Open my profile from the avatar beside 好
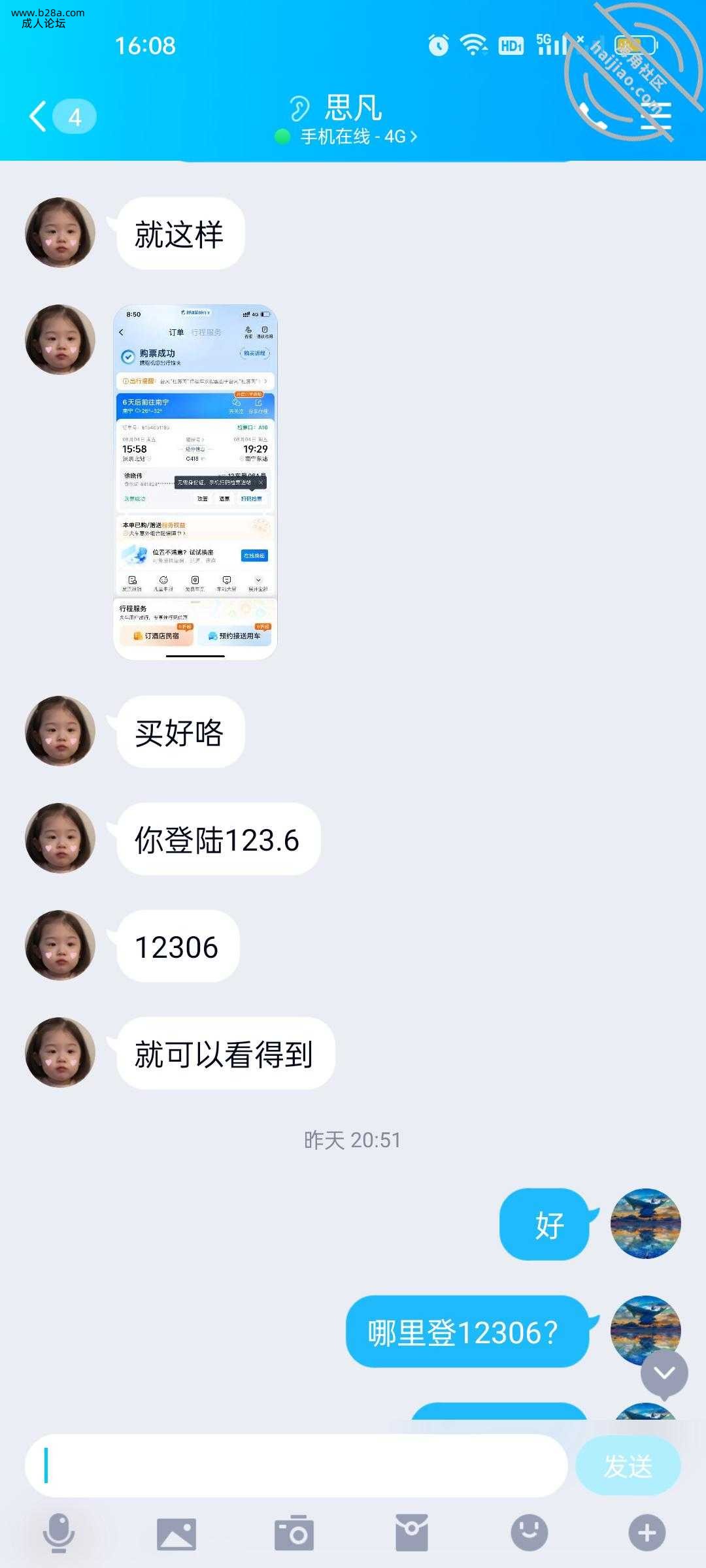Screen dimensions: 706x1568 (645, 1224)
